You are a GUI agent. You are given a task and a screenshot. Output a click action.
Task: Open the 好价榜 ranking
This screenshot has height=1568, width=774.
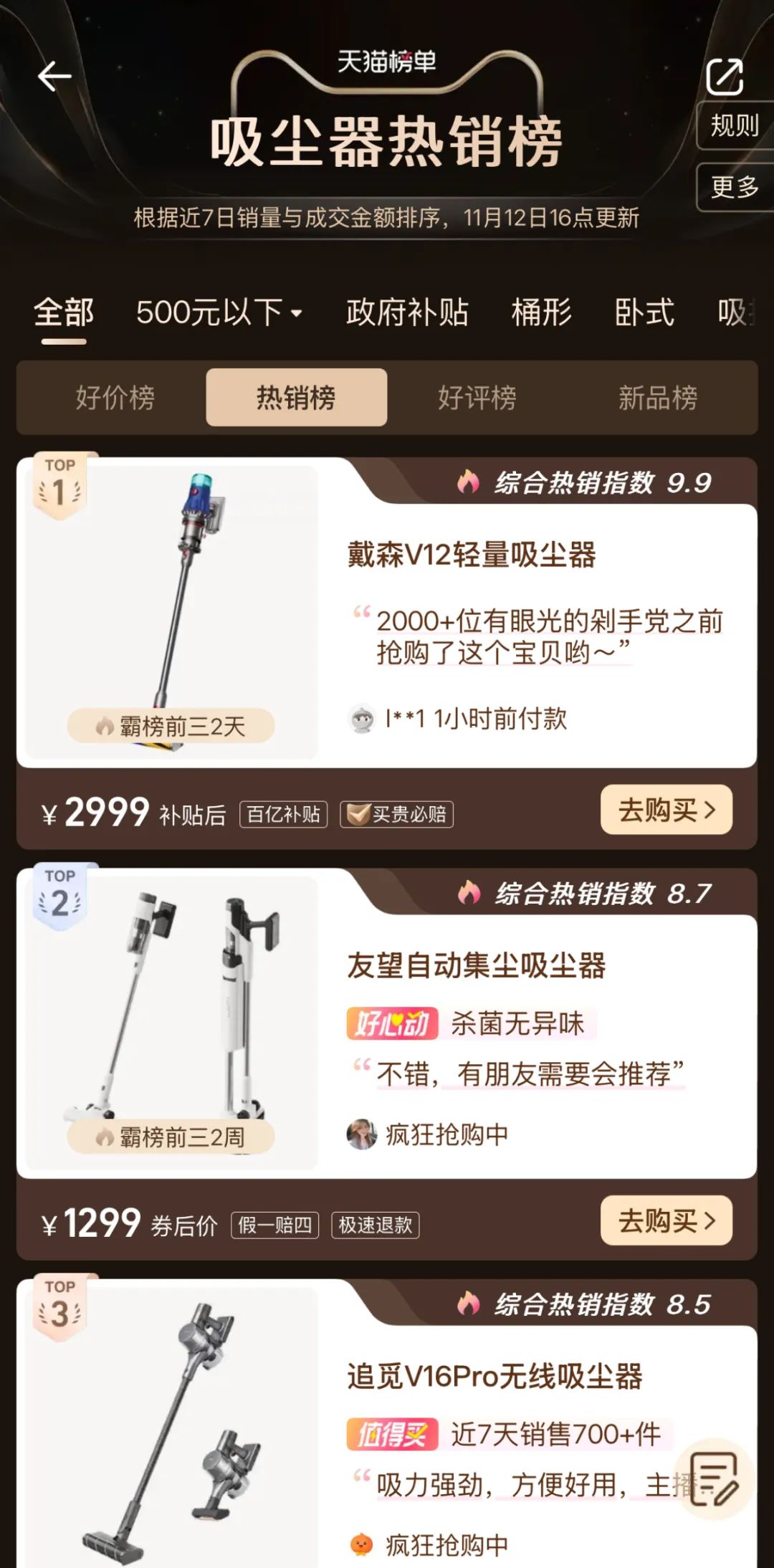tap(115, 398)
